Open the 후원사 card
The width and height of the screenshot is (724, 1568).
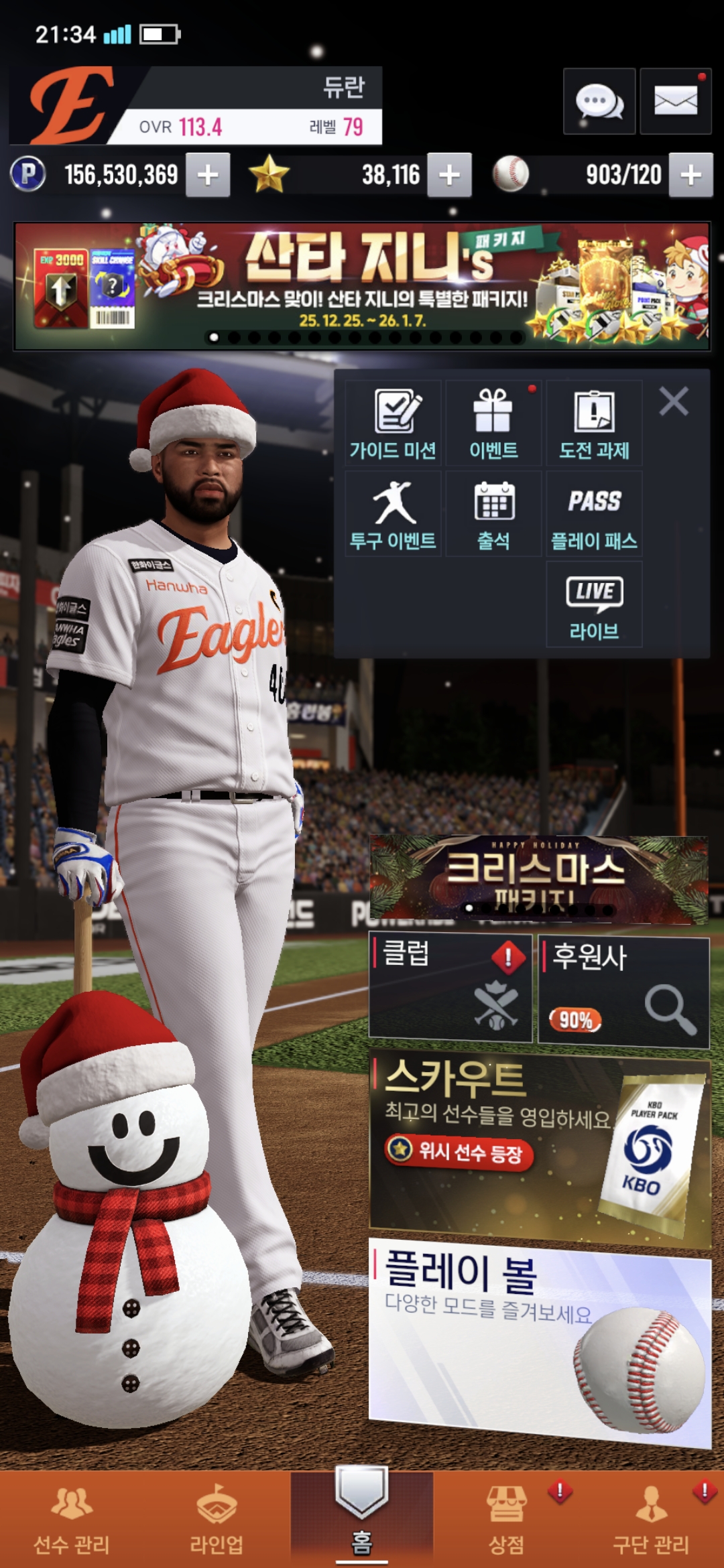[x=623, y=992]
